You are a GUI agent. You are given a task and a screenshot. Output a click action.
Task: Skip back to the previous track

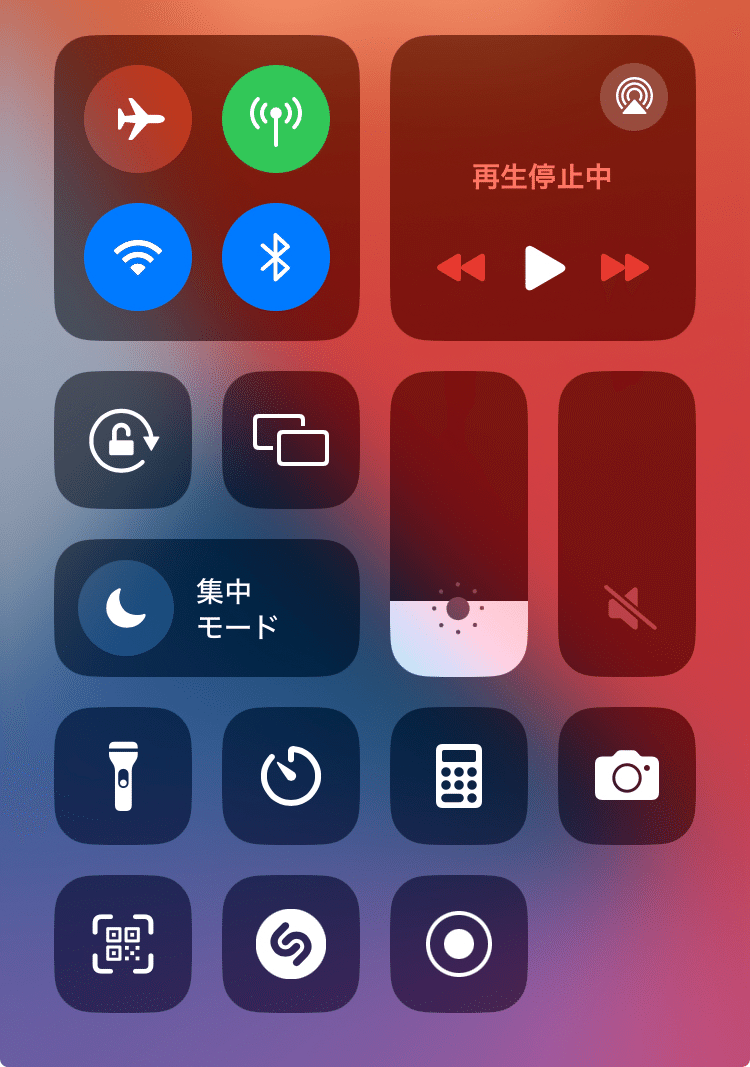461,268
